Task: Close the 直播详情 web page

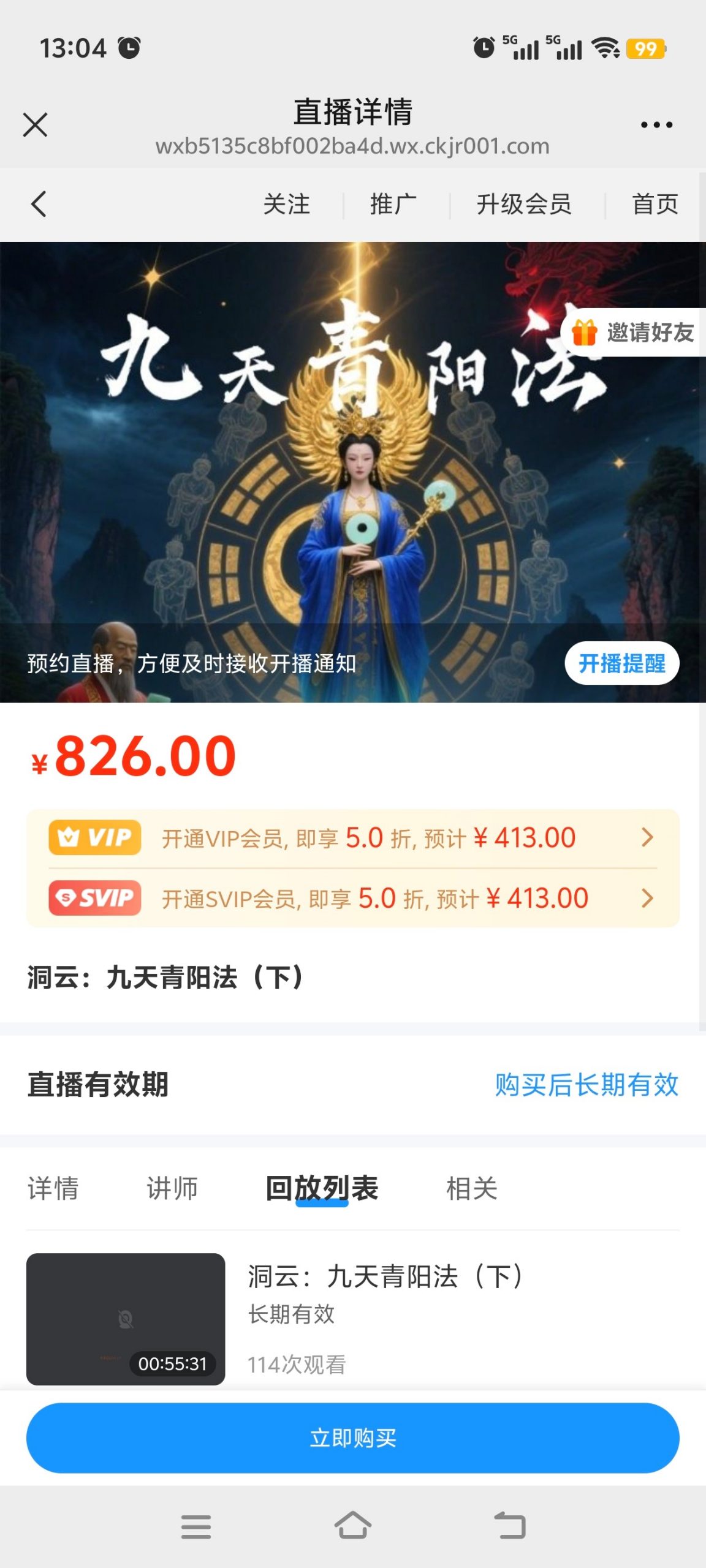Action: pyautogui.click(x=35, y=125)
